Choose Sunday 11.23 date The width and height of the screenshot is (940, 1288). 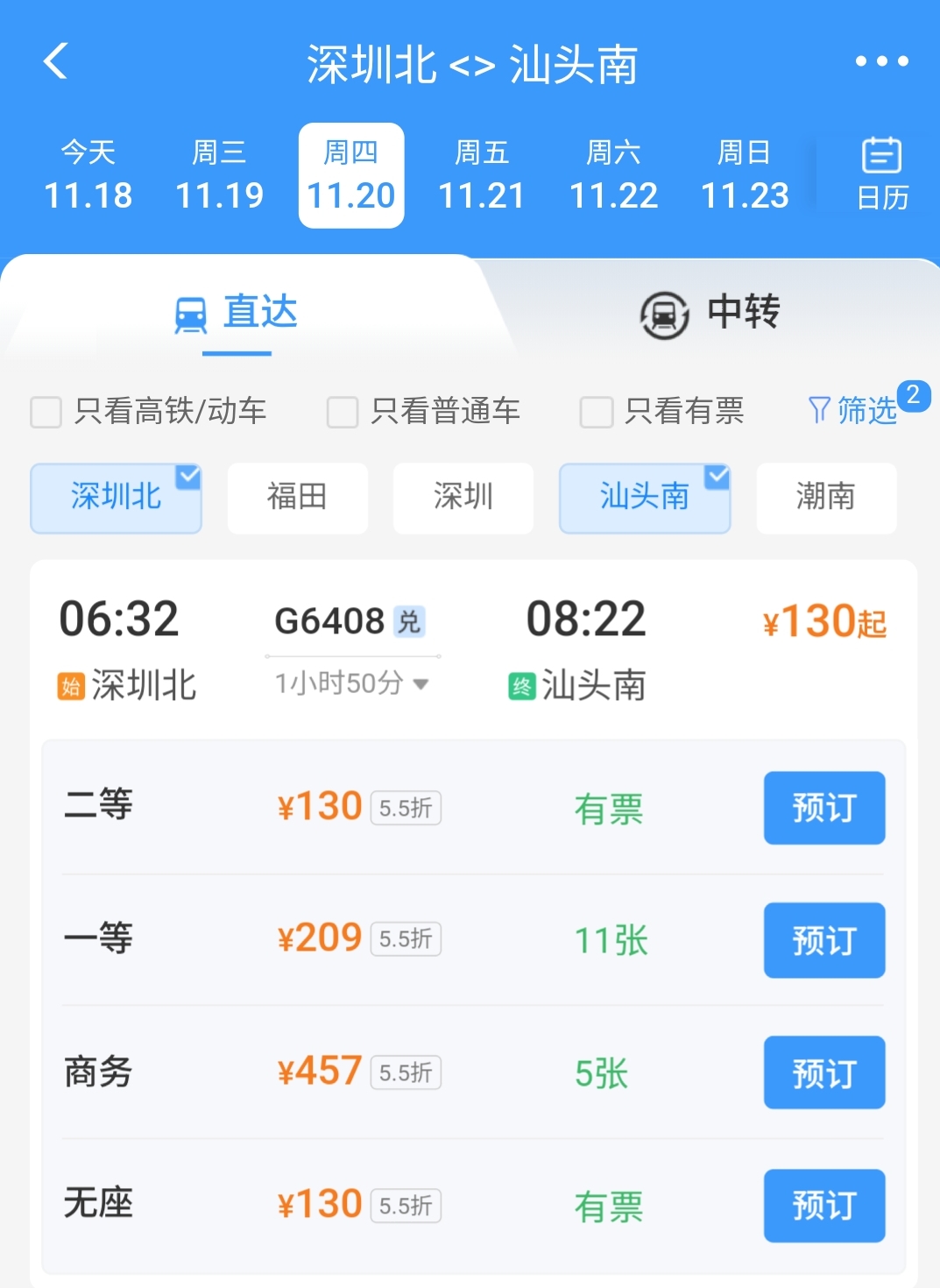745,176
